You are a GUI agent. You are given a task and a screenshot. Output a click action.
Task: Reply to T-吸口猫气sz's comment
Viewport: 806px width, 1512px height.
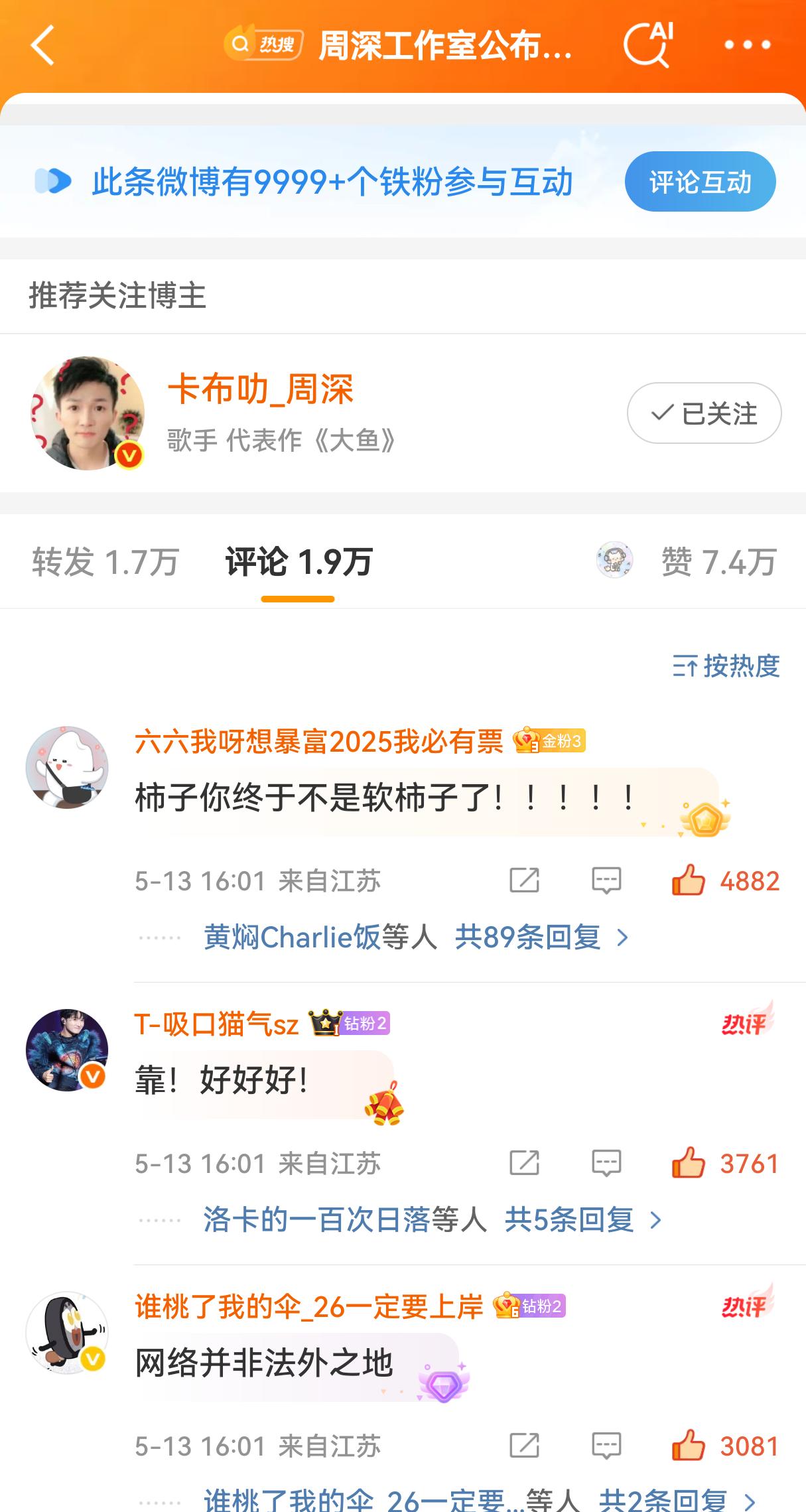pyautogui.click(x=606, y=1163)
